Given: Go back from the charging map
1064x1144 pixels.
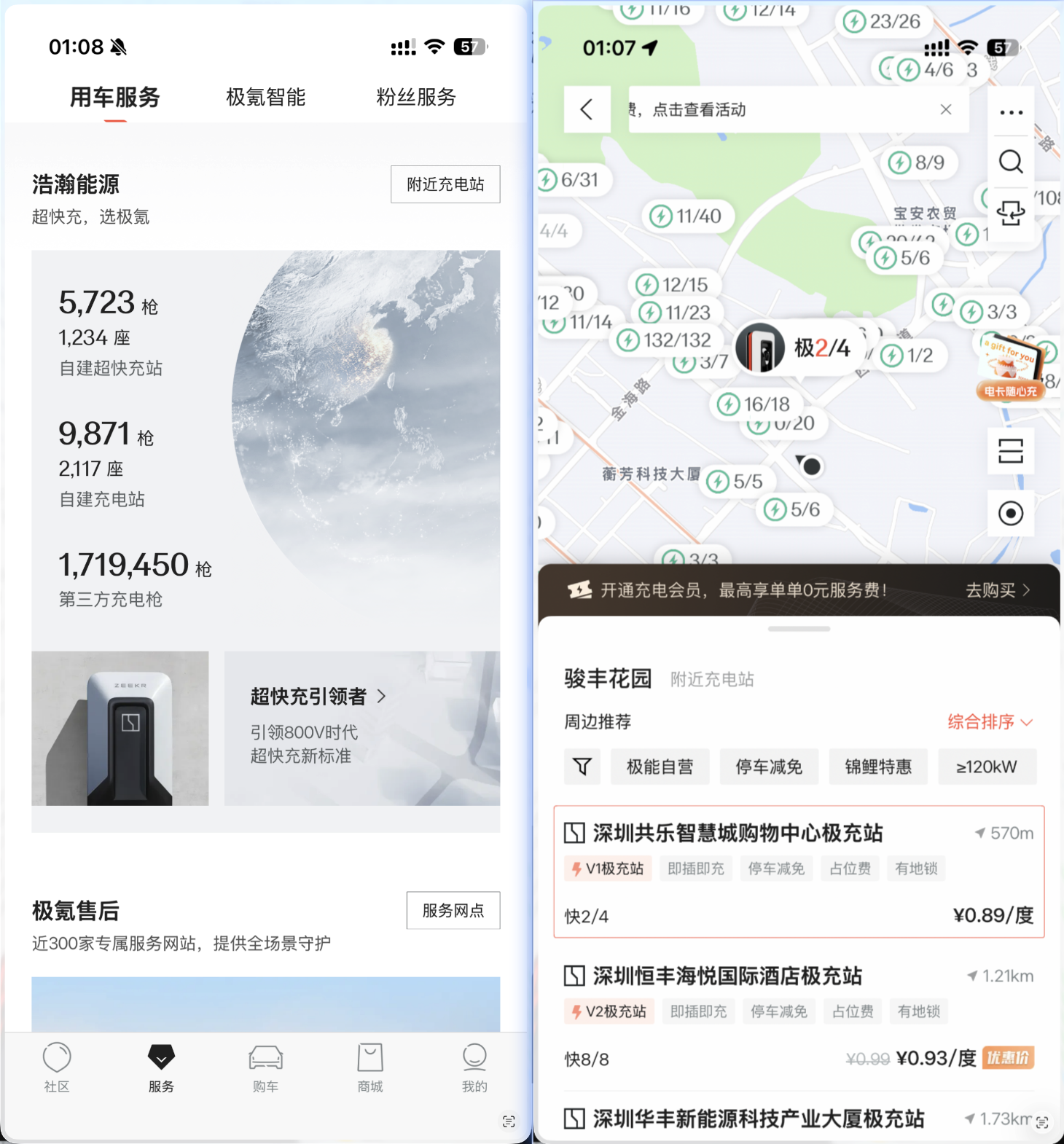Looking at the screenshot, I should (587, 109).
